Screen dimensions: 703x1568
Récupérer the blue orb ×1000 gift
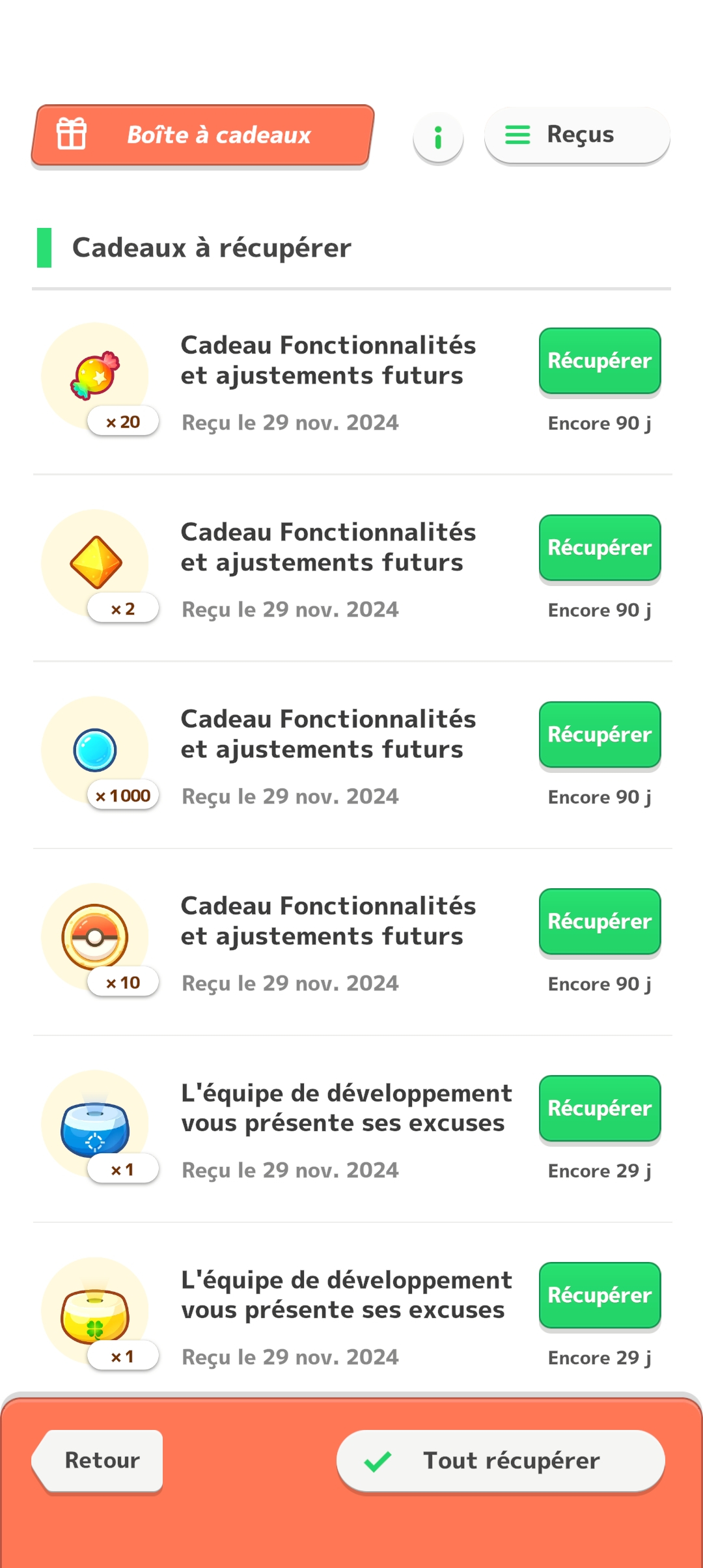point(600,735)
